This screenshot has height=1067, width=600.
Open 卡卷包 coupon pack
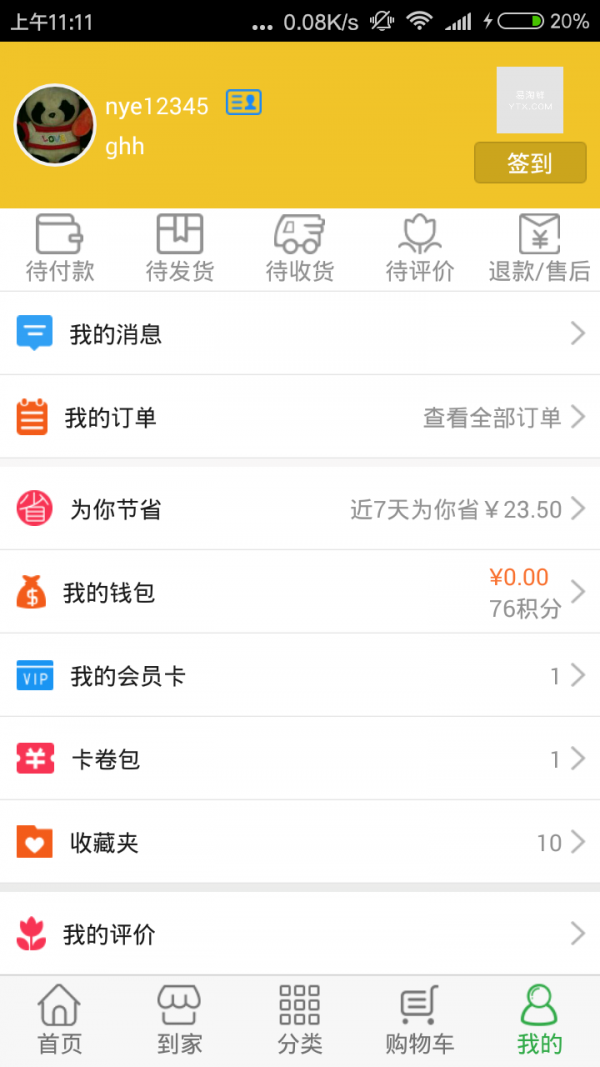[x=300, y=760]
